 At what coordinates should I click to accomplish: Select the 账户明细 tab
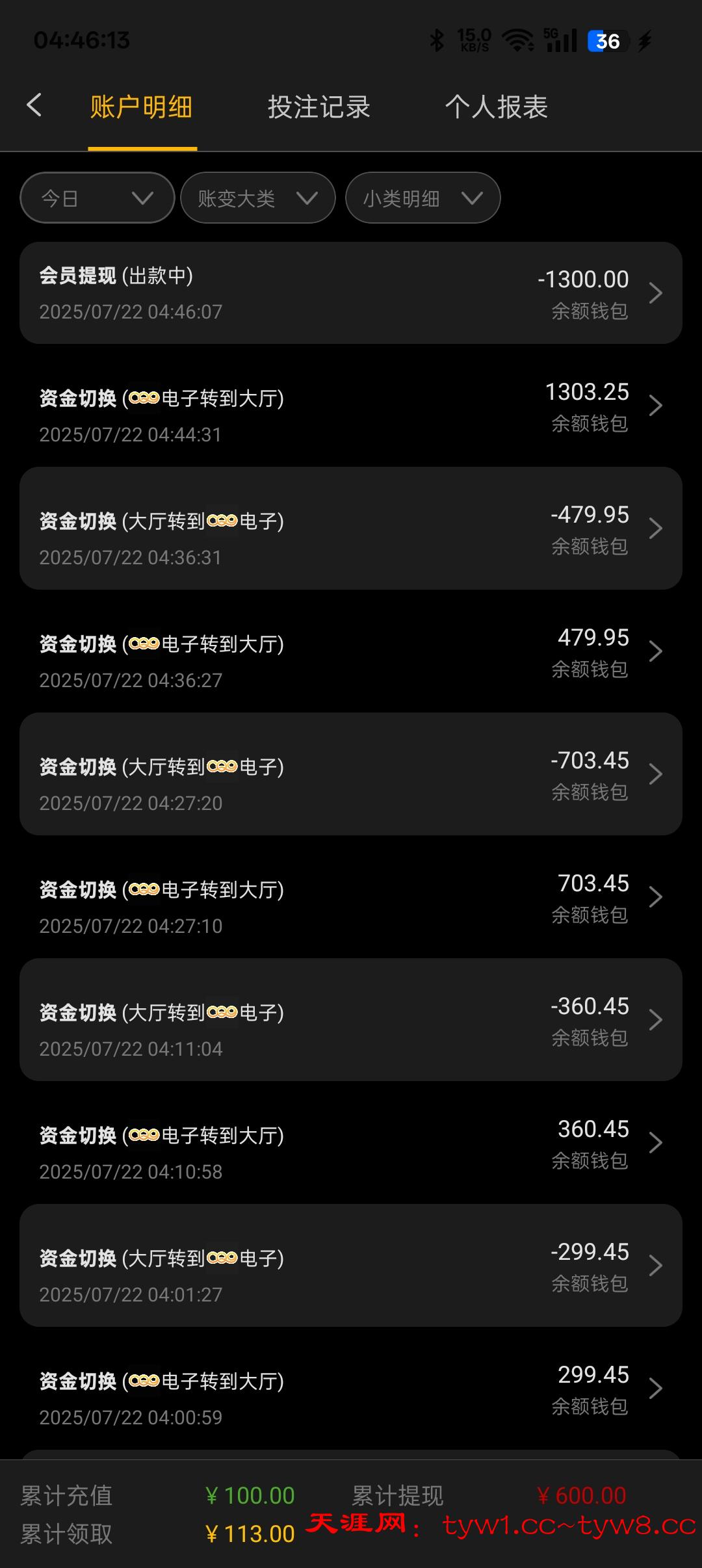coord(142,107)
